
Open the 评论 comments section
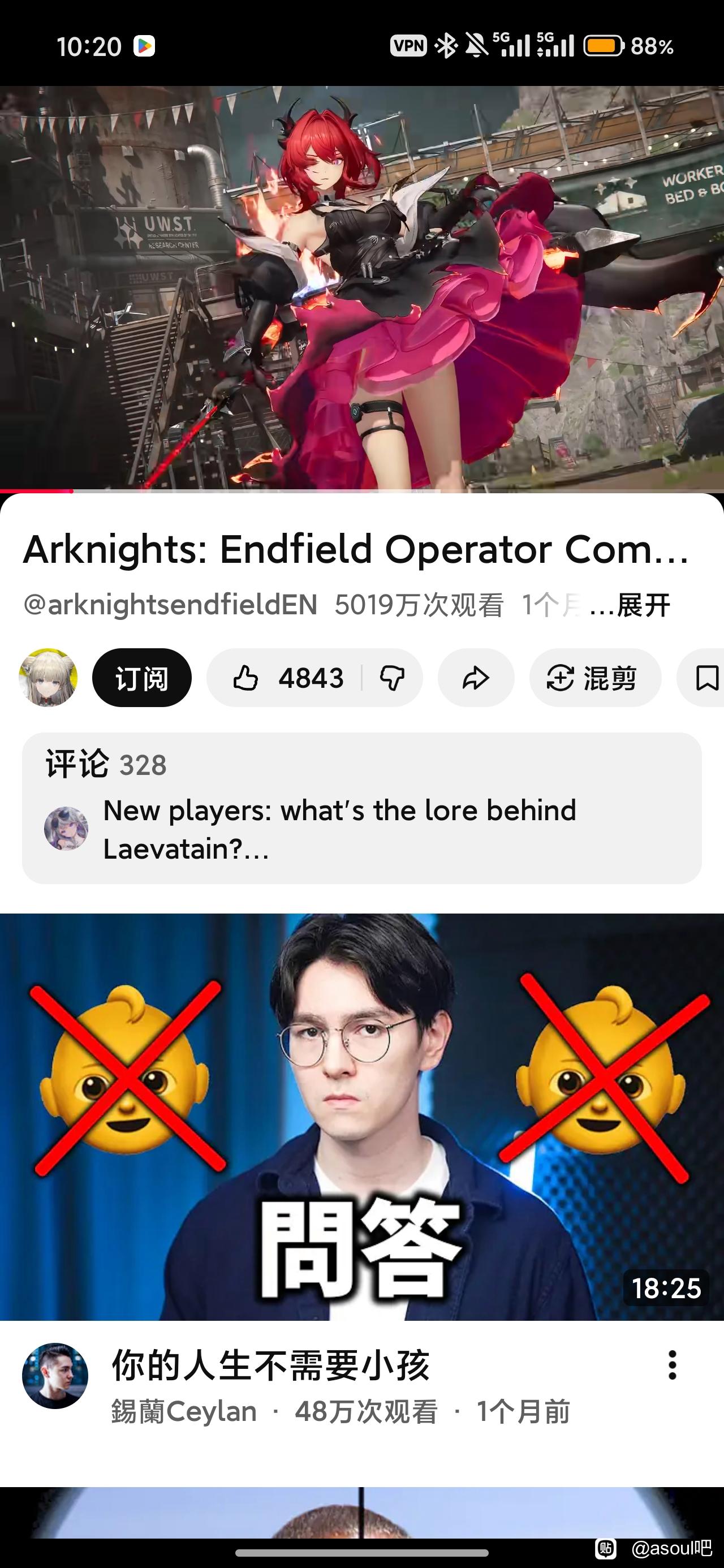(361, 808)
